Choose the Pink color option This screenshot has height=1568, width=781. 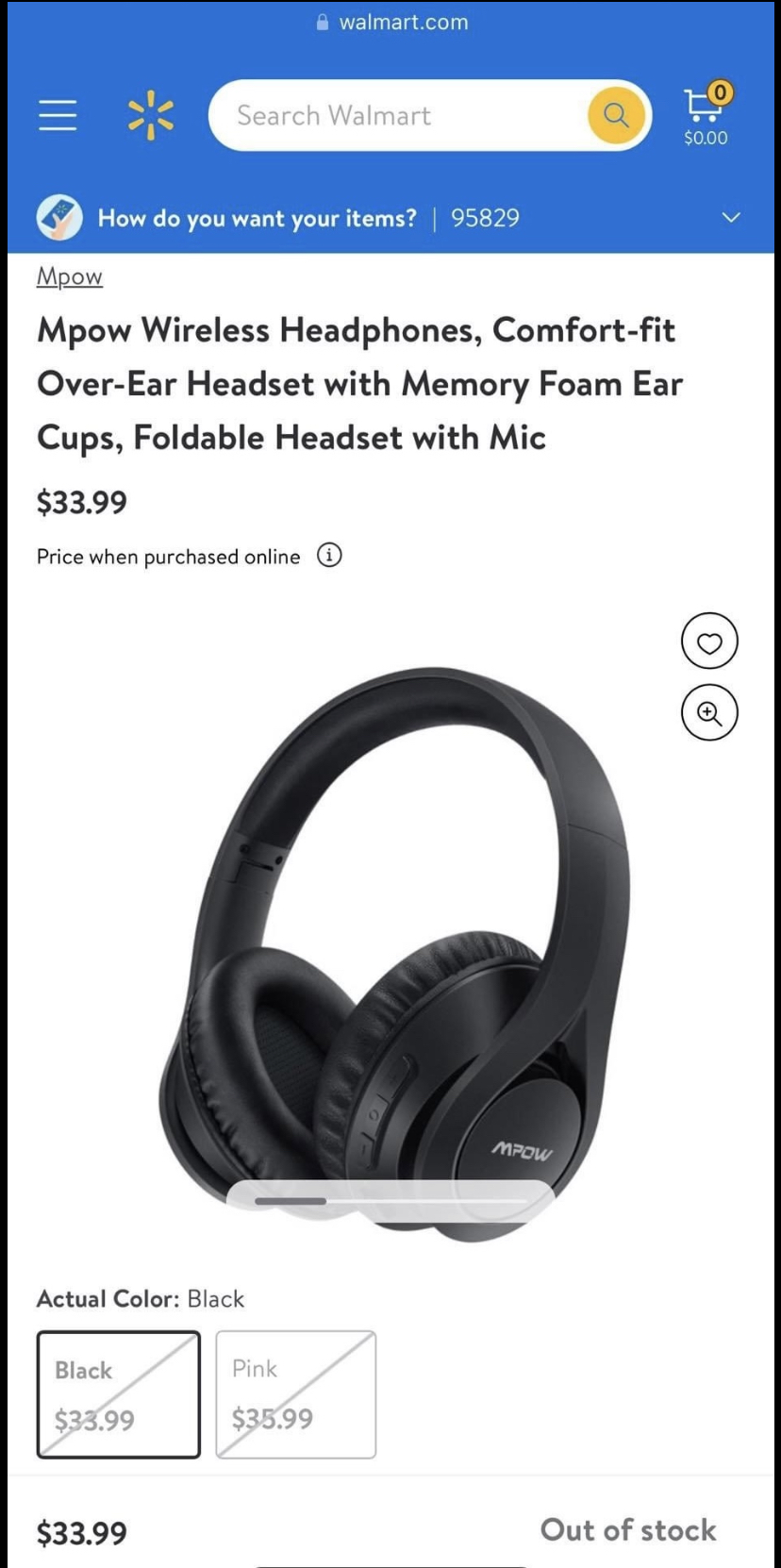296,1393
